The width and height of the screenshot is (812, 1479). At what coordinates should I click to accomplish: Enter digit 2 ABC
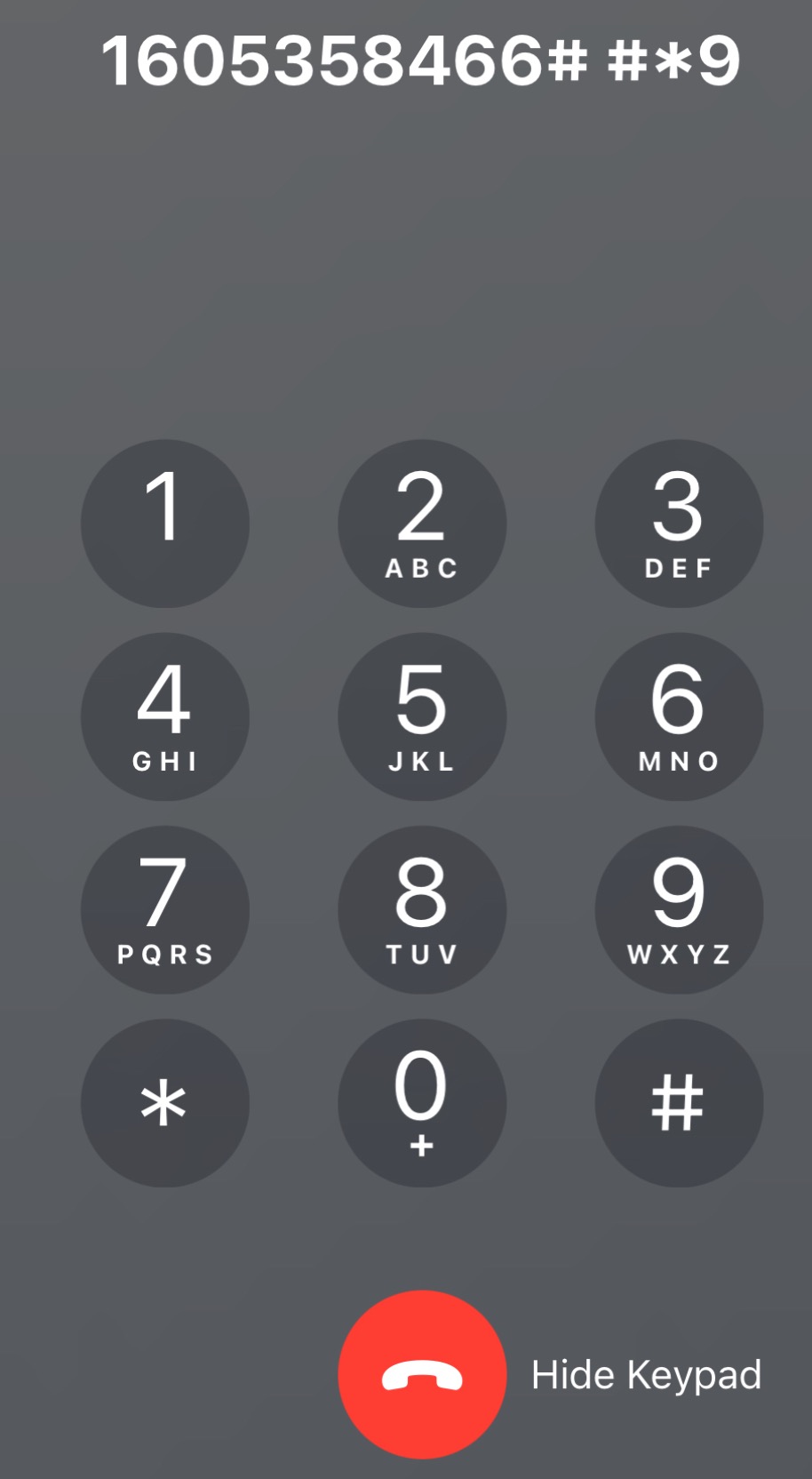(x=422, y=524)
